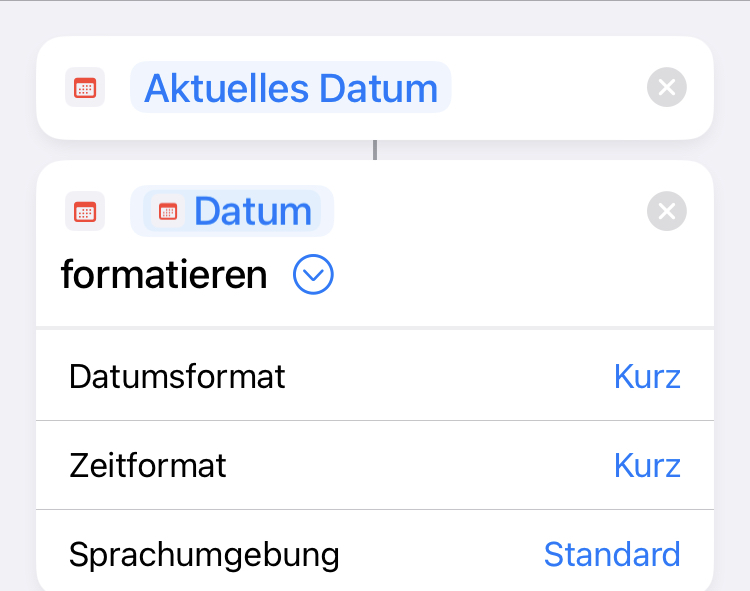Remove the Datum formatieren action
Image resolution: width=750 pixels, height=591 pixels.
click(667, 211)
